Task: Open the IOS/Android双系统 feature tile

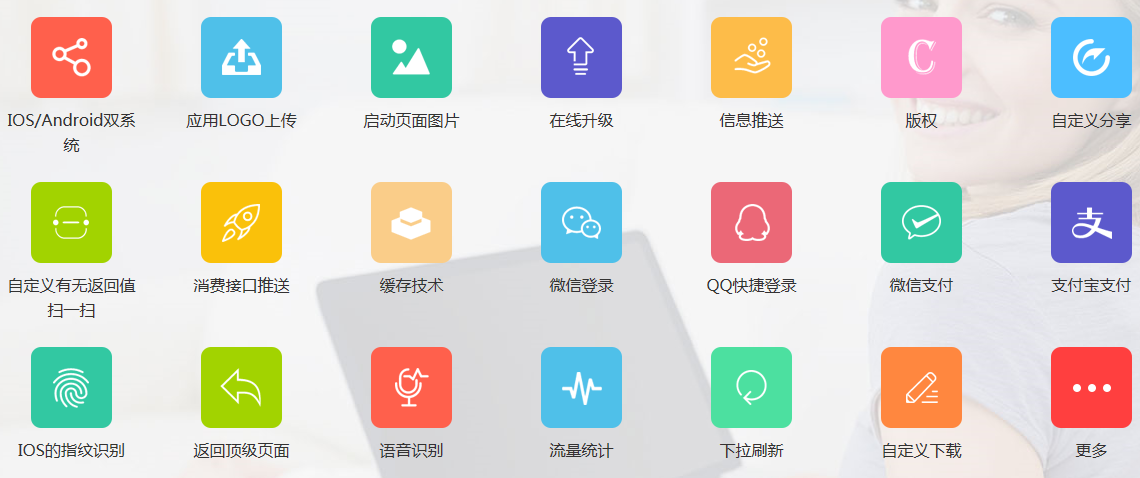Action: pyautogui.click(x=71, y=57)
